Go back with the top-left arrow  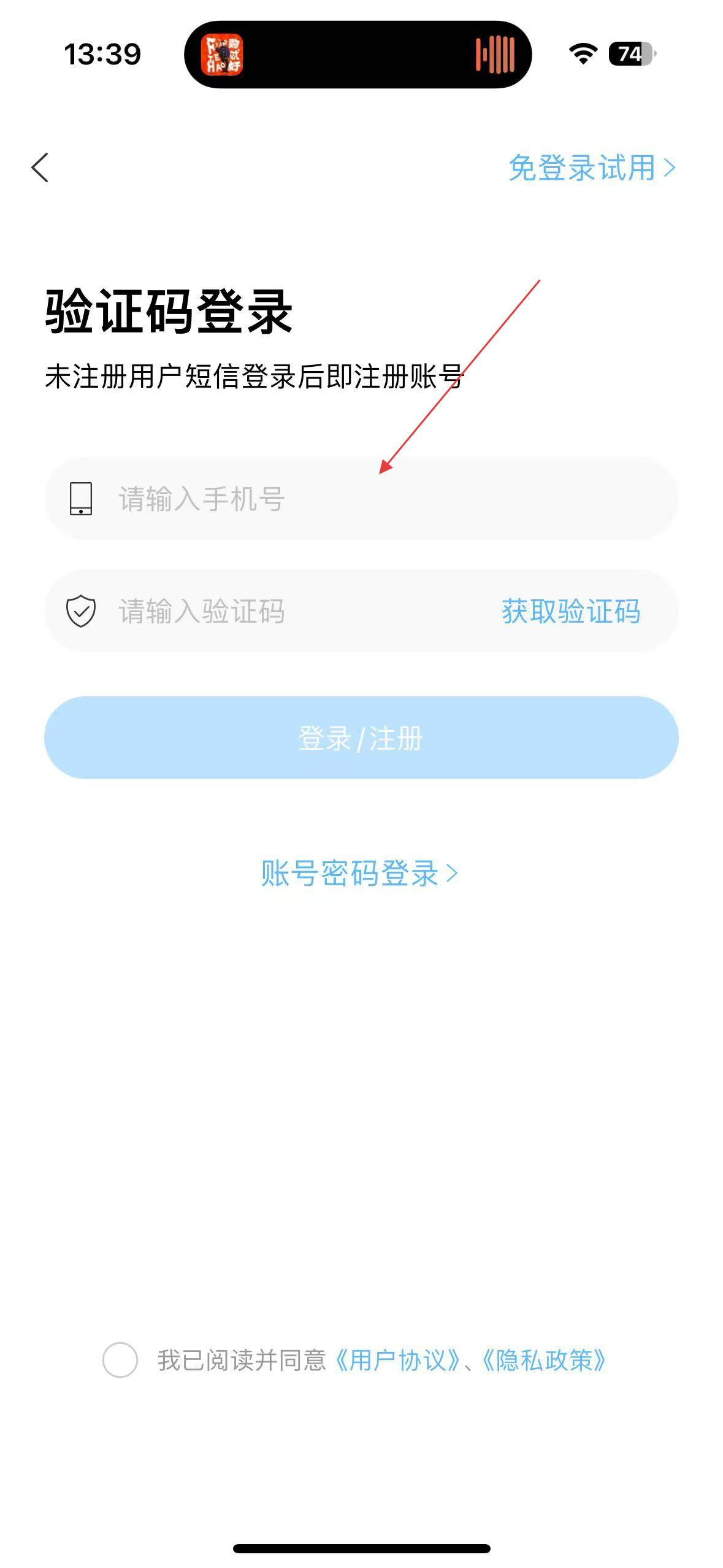tap(40, 167)
